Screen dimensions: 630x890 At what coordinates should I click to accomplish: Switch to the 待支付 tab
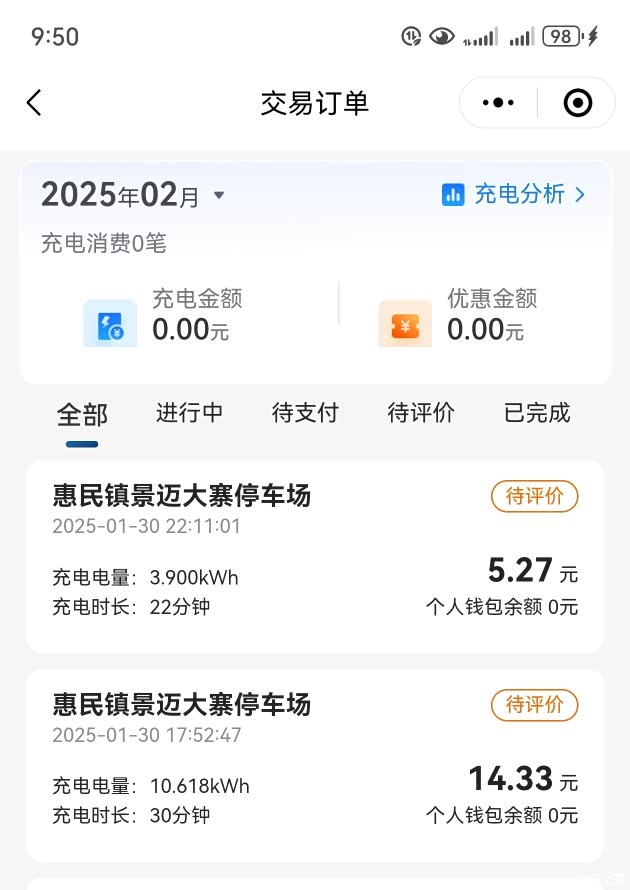tap(305, 413)
